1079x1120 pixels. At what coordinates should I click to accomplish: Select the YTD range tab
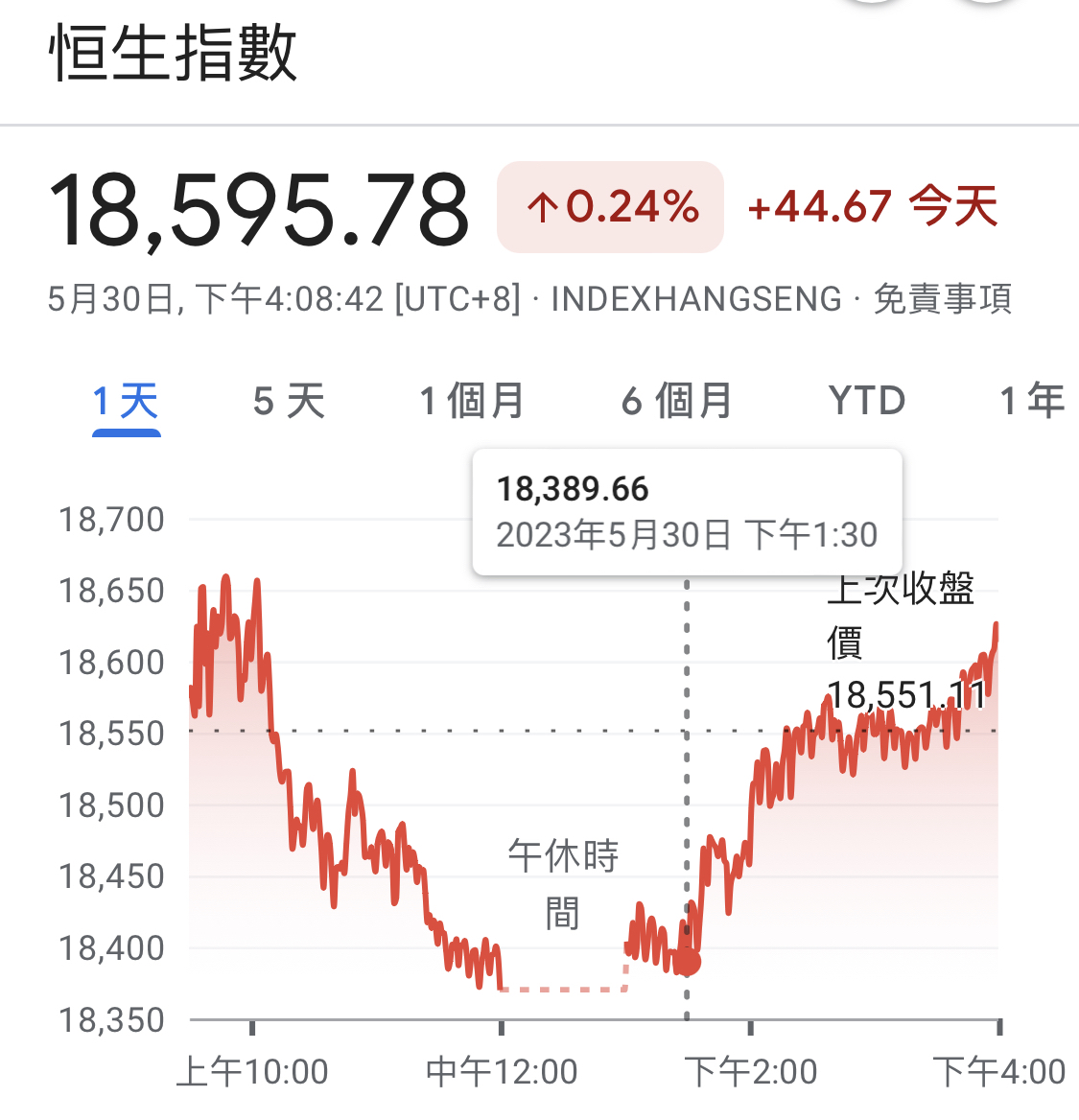pyautogui.click(x=867, y=401)
